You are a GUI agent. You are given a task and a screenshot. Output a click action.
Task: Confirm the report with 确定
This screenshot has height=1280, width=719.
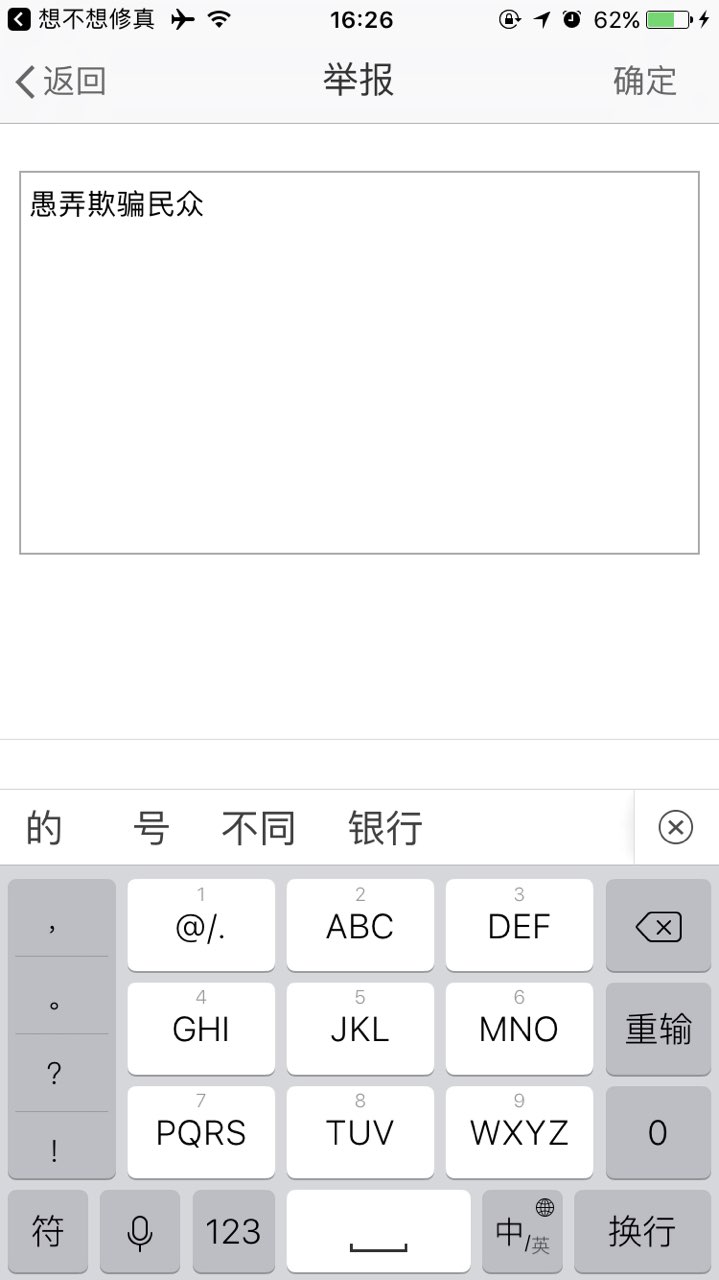coord(644,81)
